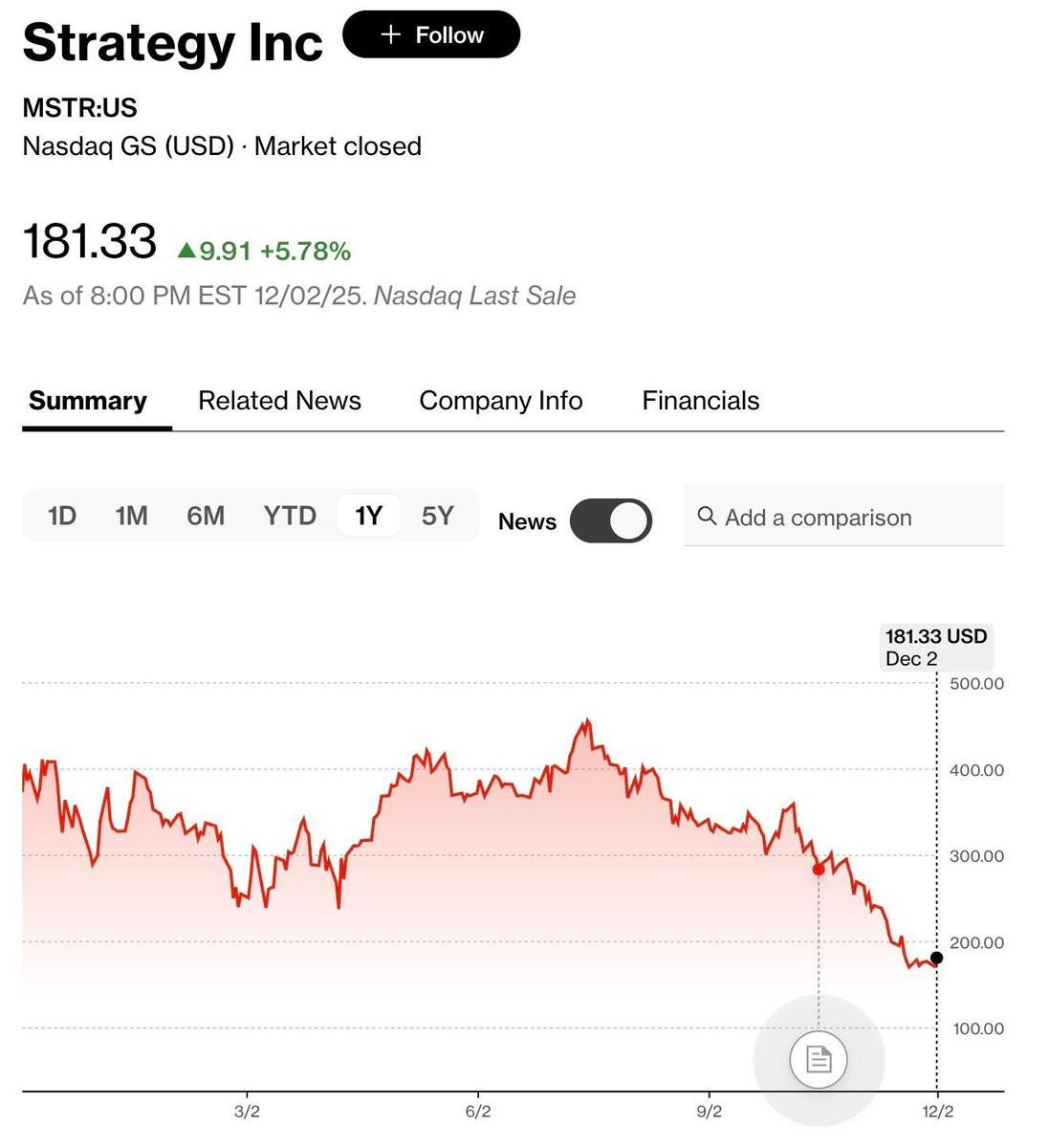Viewport: 1049px width, 1148px height.
Task: Follow Strategy Inc stock
Action: [x=431, y=35]
